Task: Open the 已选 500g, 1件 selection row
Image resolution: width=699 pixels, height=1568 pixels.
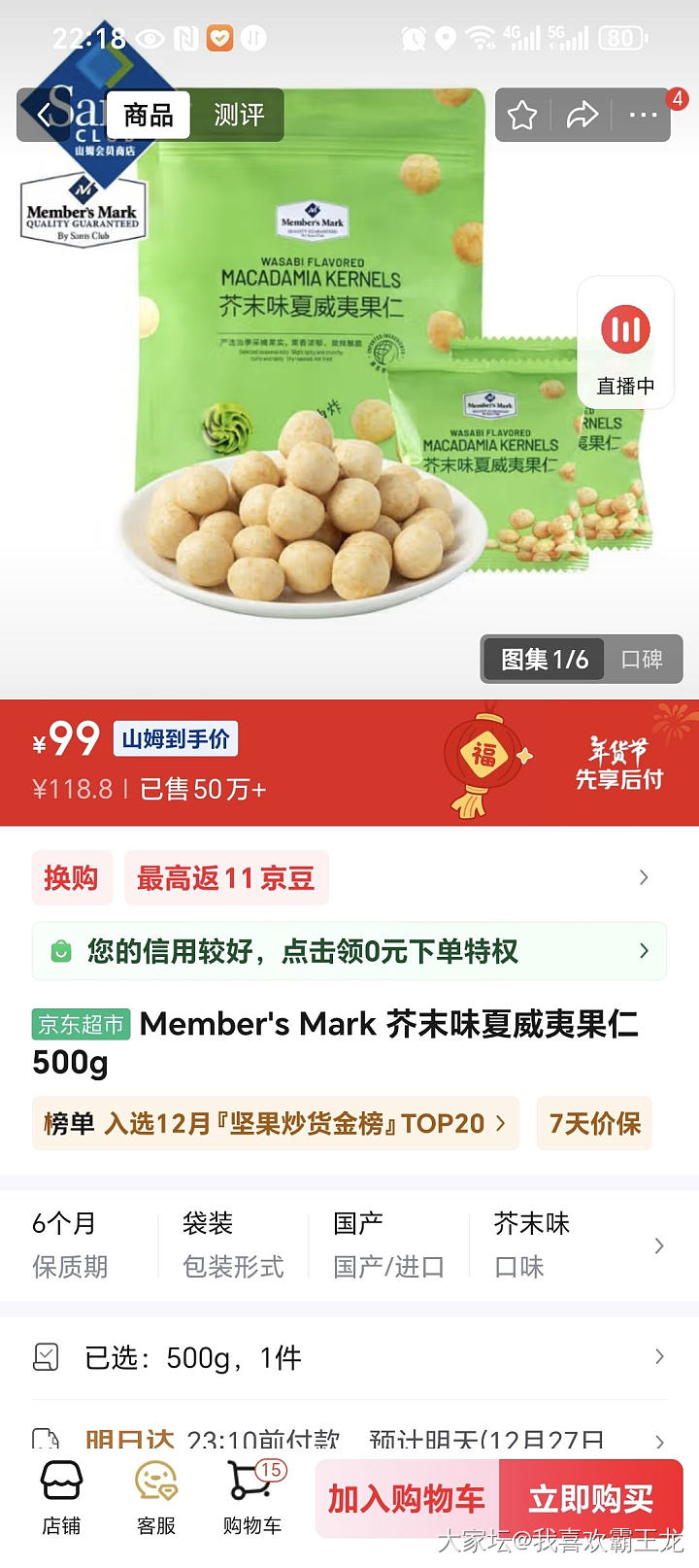Action: pyautogui.click(x=349, y=1357)
